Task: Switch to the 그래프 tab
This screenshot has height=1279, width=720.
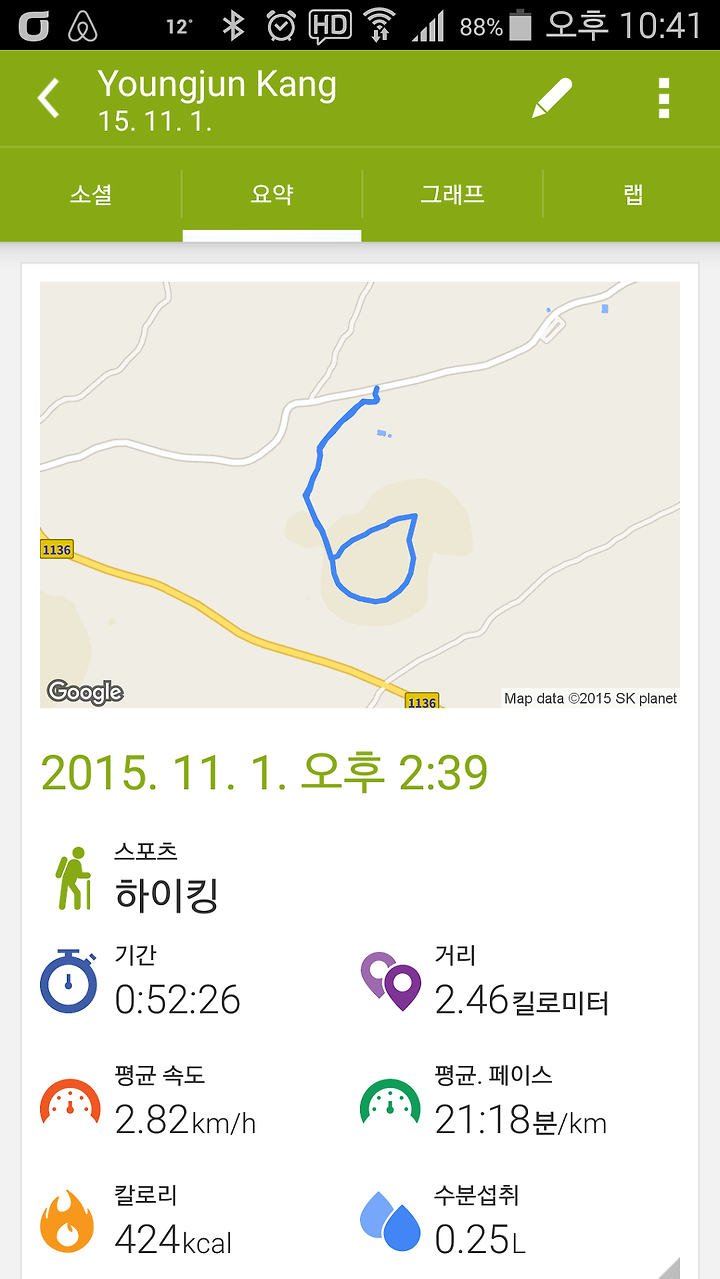Action: (x=452, y=195)
